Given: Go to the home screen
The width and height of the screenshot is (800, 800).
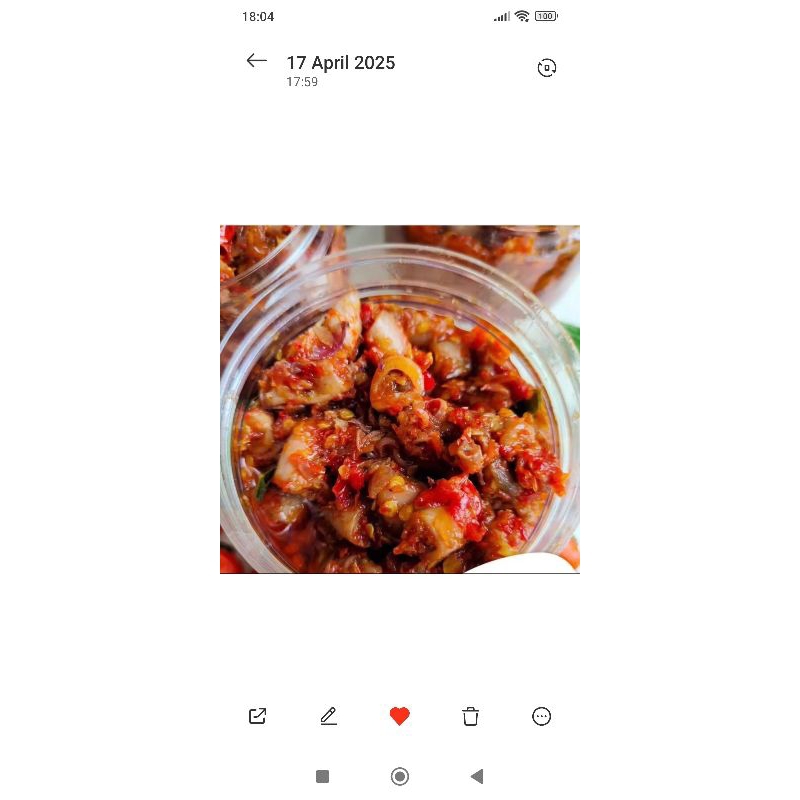Looking at the screenshot, I should coord(400,776).
